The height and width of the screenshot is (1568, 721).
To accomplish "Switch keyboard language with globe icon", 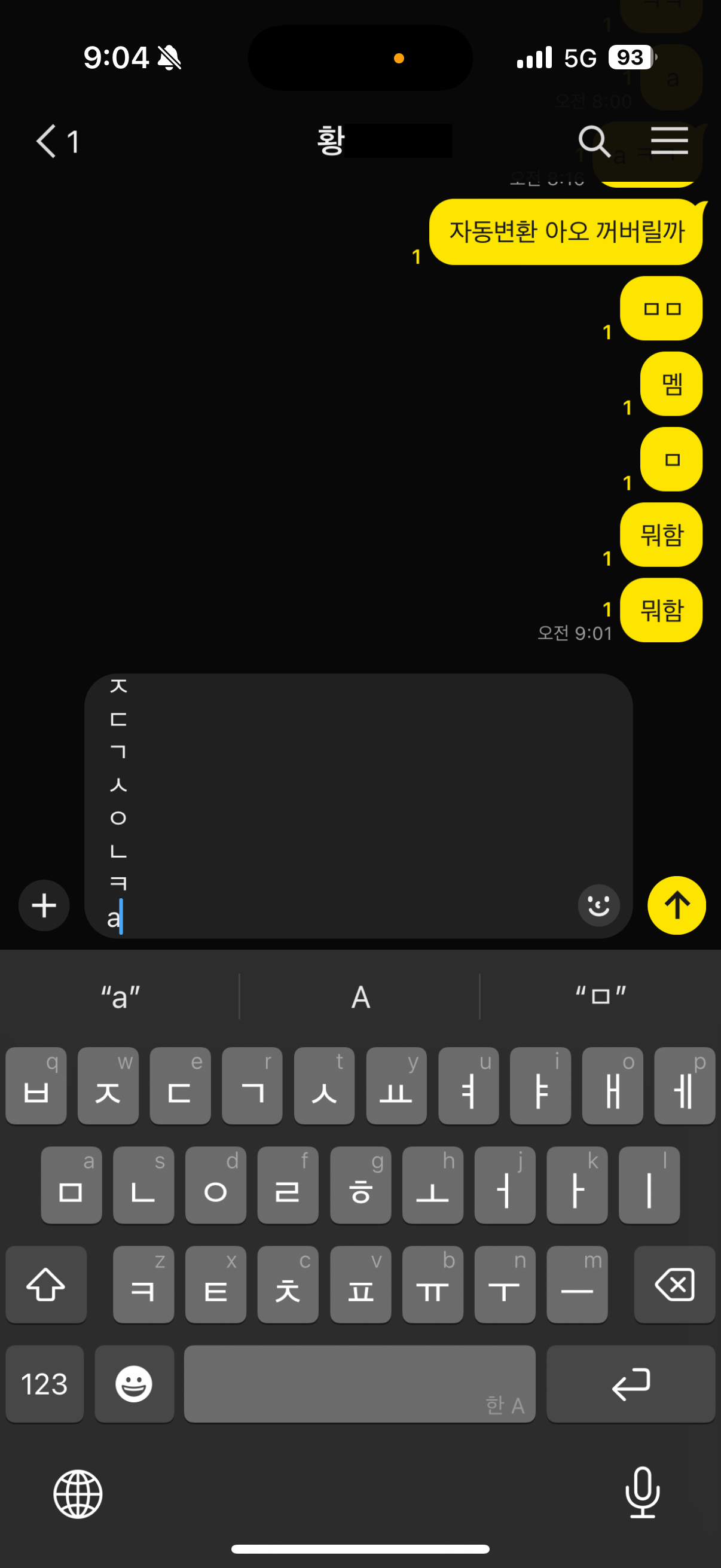I will coord(78,1494).
